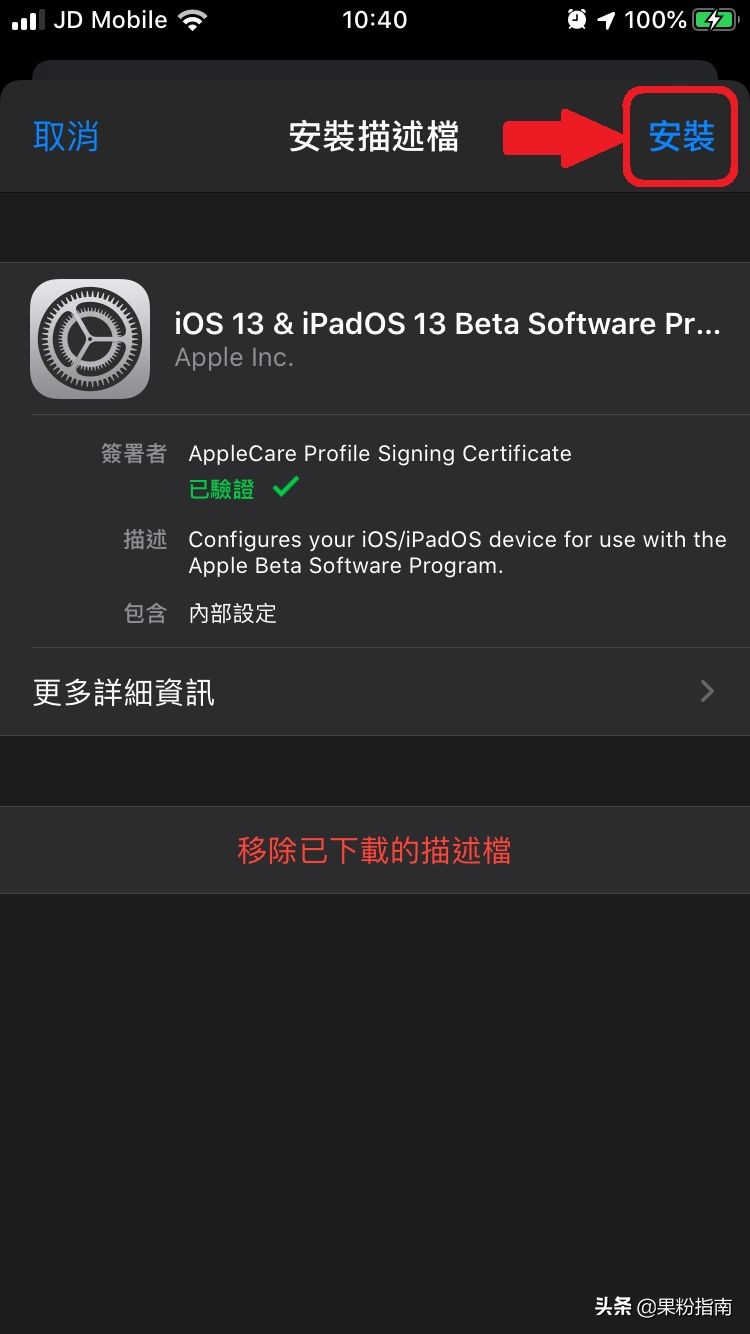
Task: Select the 安裝描述檔 title bar
Action: pyautogui.click(x=374, y=138)
